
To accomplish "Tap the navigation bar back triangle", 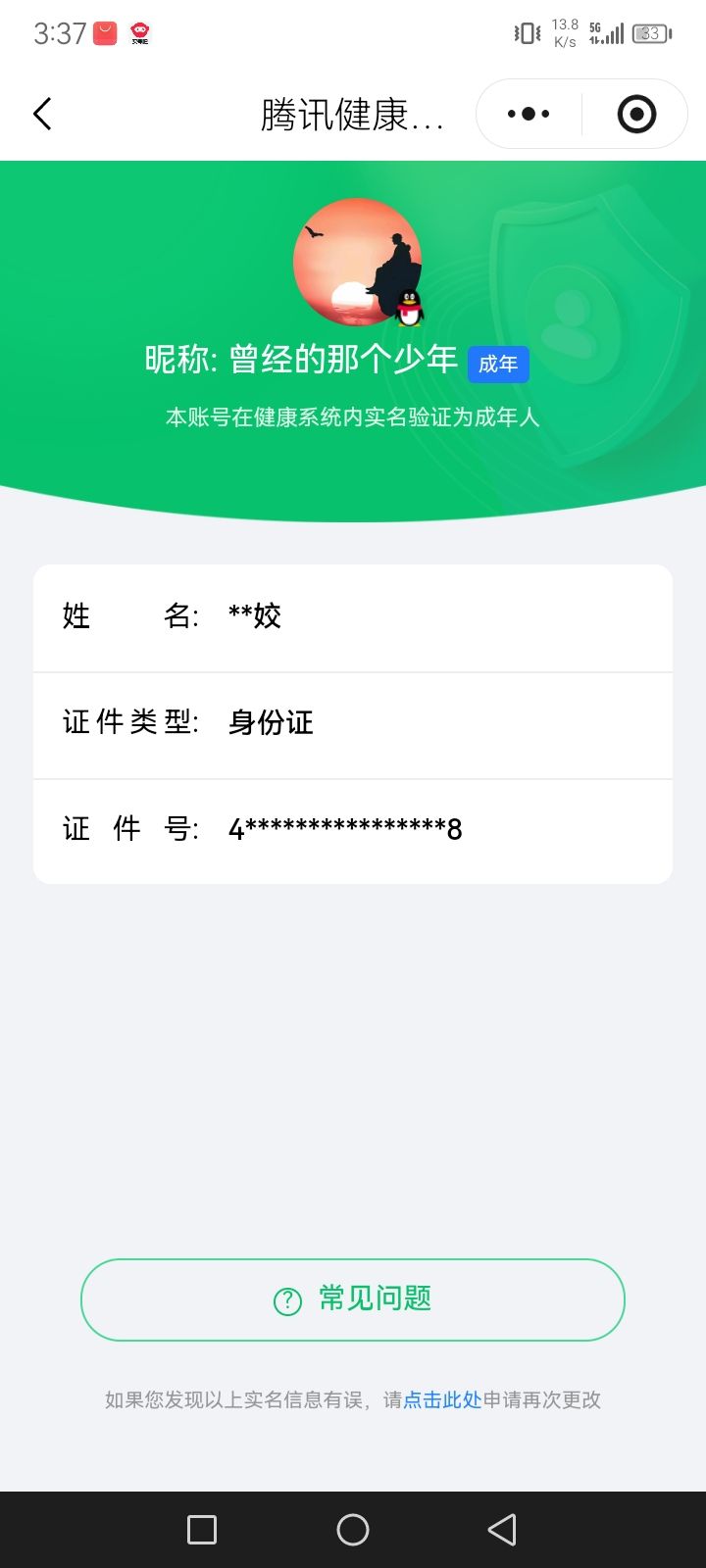I will [x=503, y=1529].
